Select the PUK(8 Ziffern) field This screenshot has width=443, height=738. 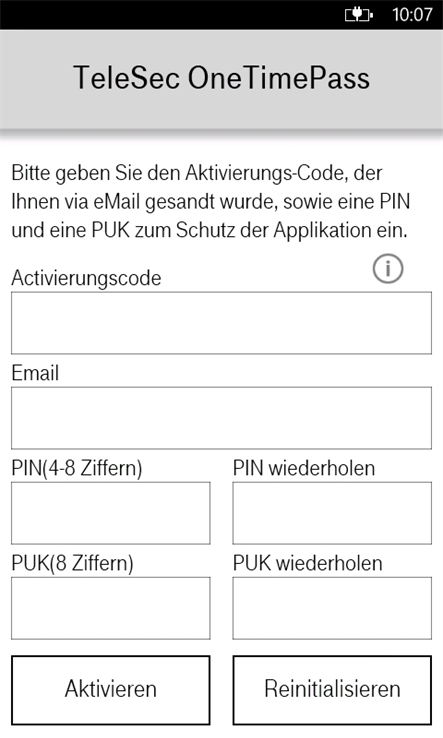coord(111,608)
